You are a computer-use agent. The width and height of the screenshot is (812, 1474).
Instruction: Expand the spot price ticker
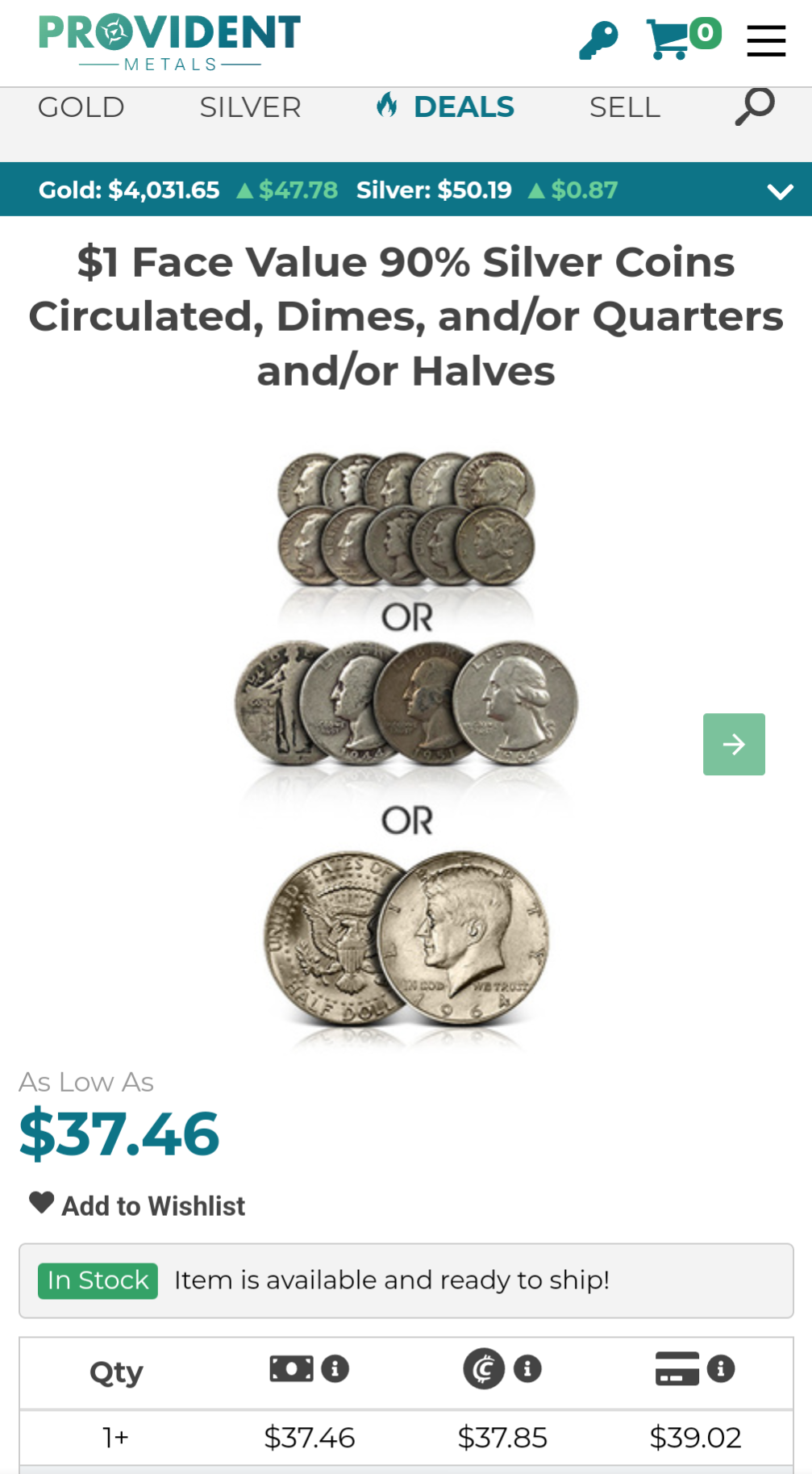tap(780, 191)
